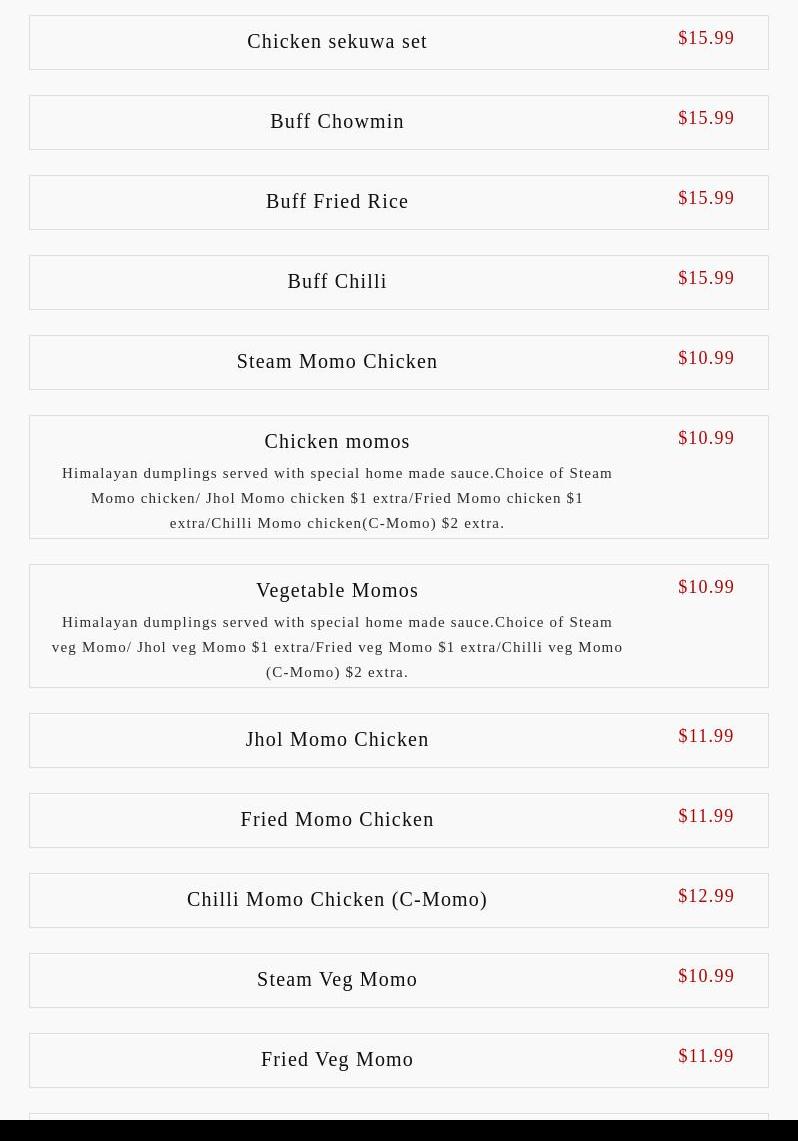Open Chilli Momo Chicken (C-Momo)
This screenshot has height=1141, width=798.
click(x=337, y=900)
